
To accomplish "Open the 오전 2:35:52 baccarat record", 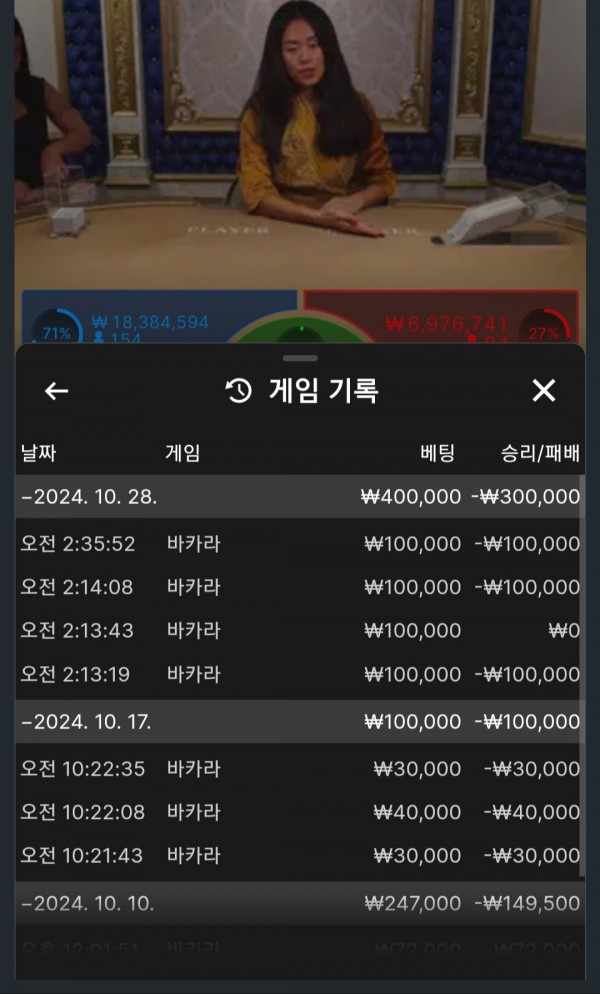I will pos(298,544).
